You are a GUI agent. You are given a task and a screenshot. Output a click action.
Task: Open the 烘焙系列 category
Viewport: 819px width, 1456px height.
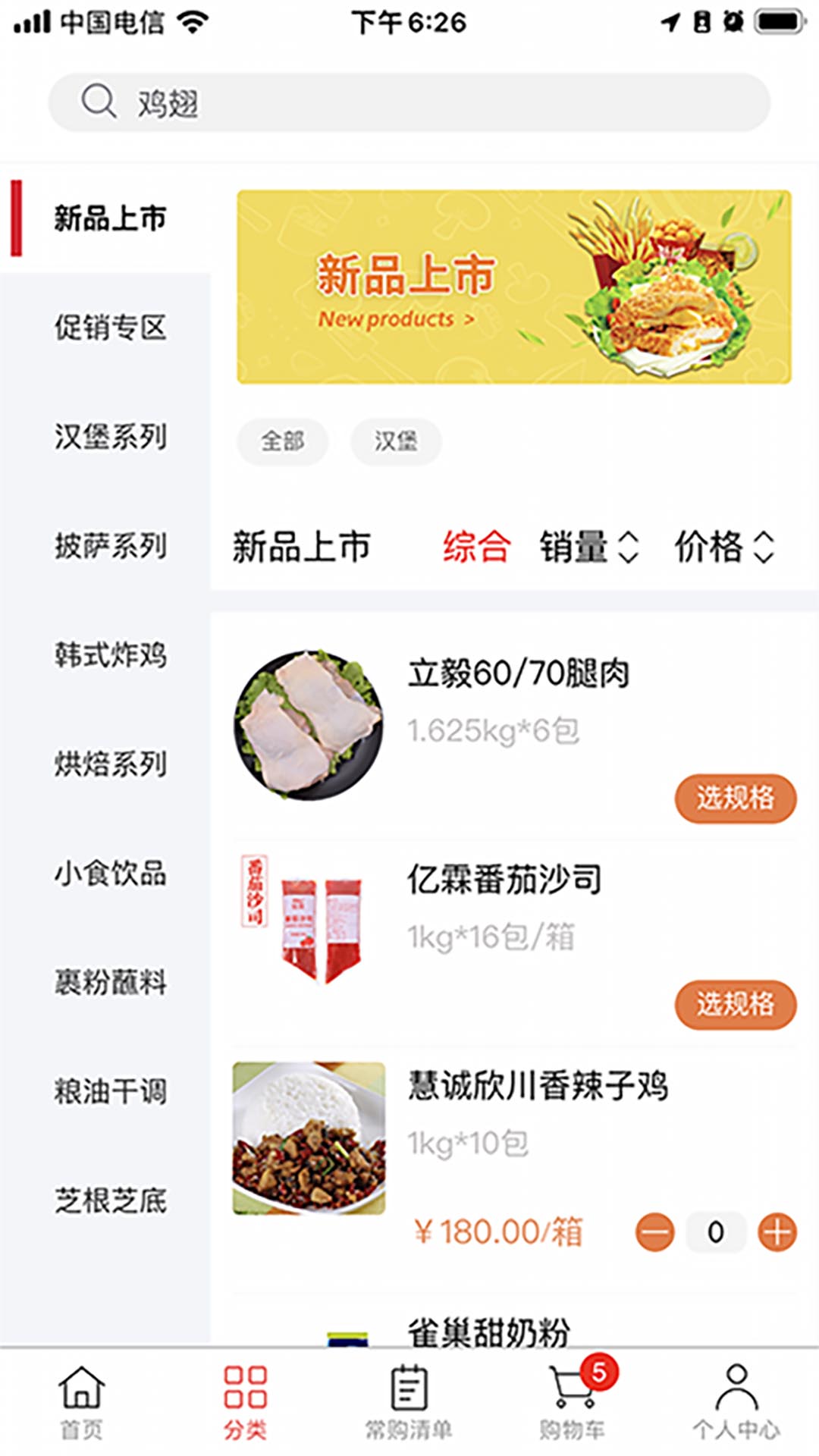coord(110,764)
